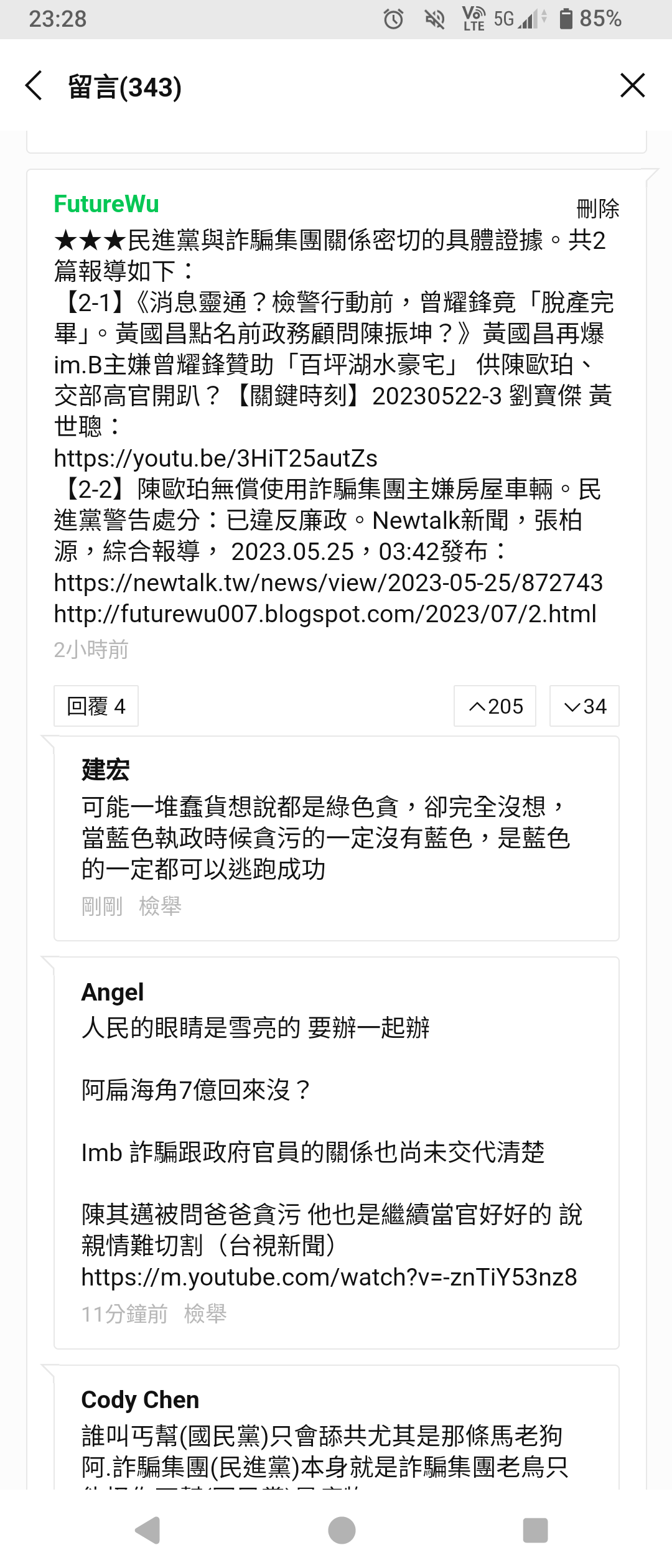Viewport: 672px width, 1568px height.
Task: Open the system recent apps view
Action: point(535,1530)
